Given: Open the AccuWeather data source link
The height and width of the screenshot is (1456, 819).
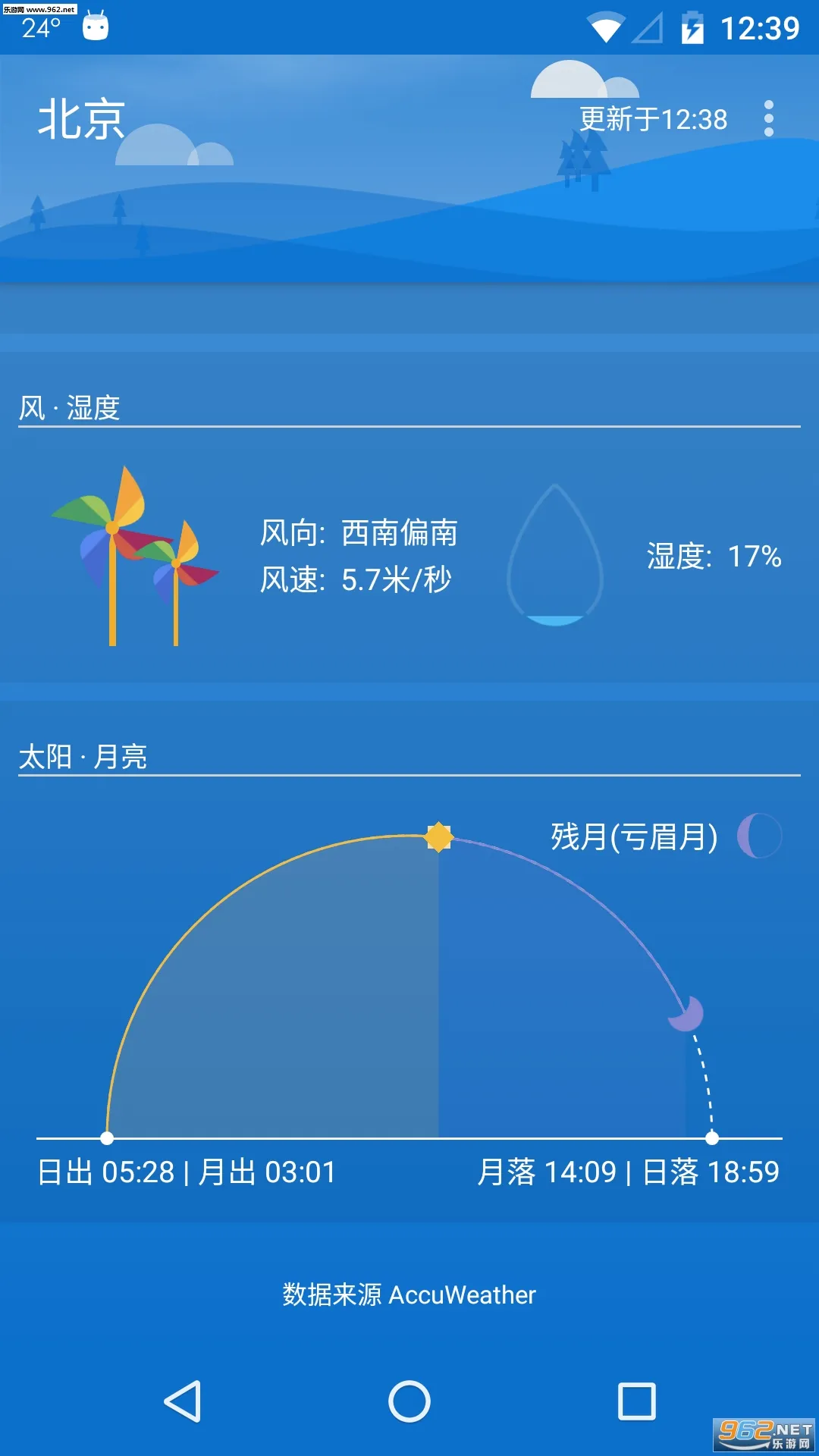Looking at the screenshot, I should tap(409, 1294).
